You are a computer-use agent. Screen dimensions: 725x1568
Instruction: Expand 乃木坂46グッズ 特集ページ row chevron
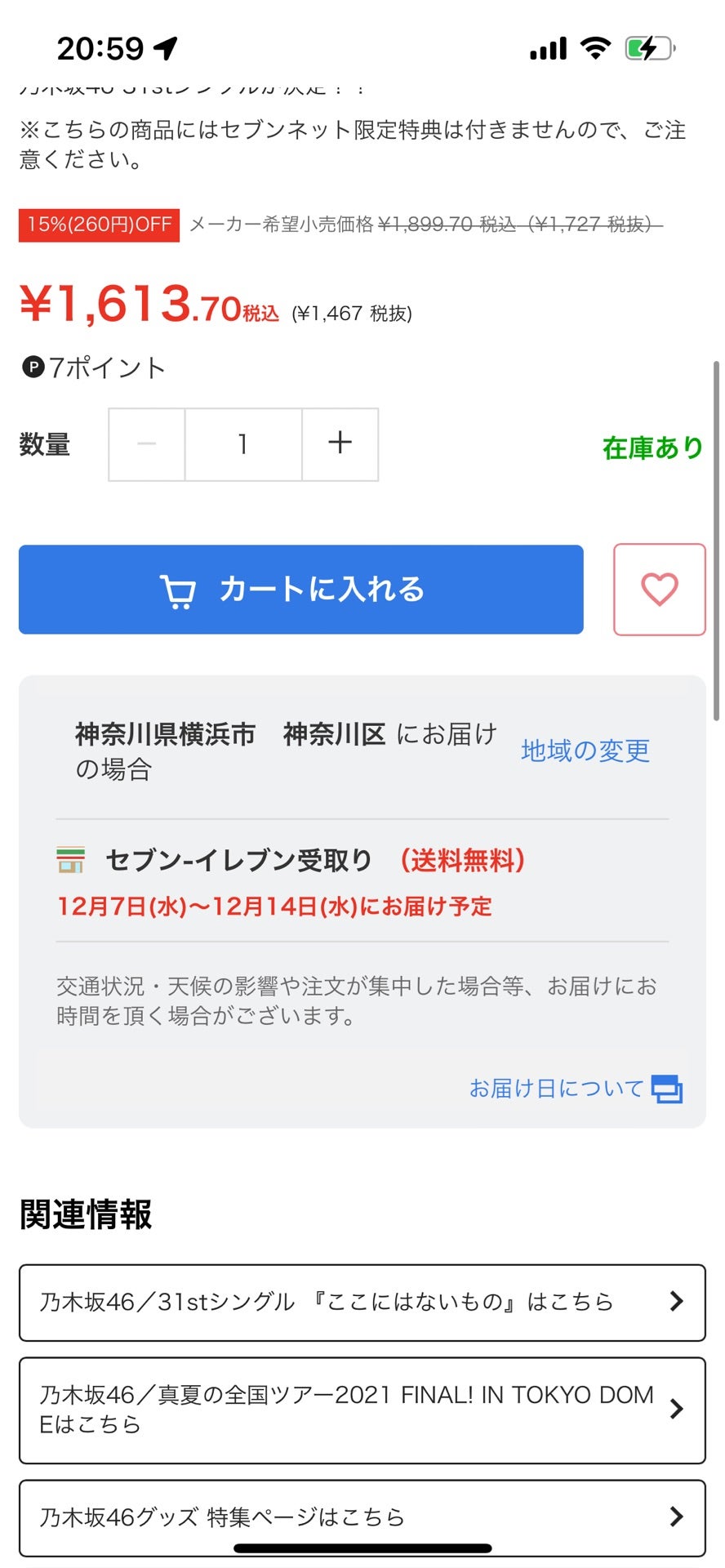click(676, 1517)
